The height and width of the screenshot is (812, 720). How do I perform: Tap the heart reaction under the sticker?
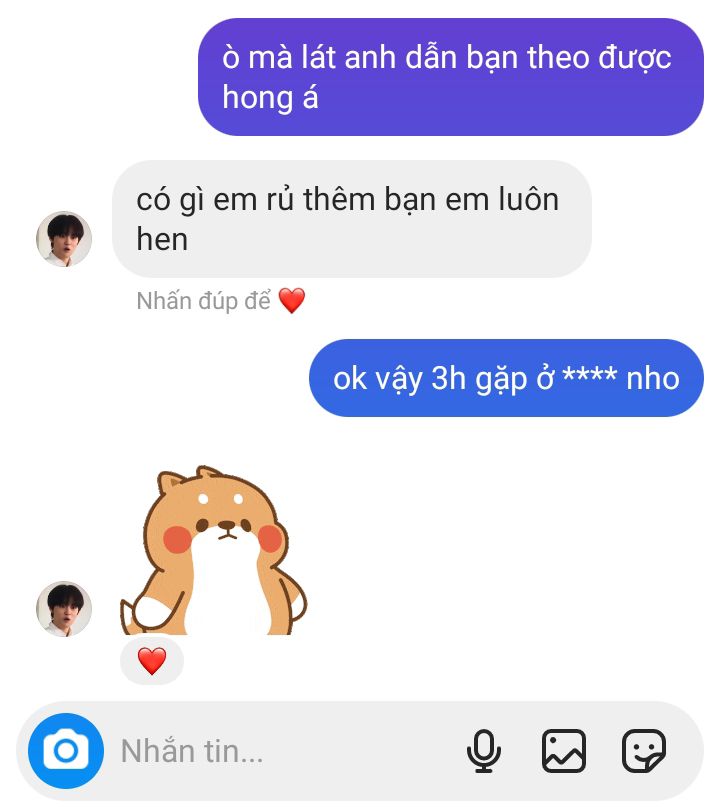click(x=151, y=661)
